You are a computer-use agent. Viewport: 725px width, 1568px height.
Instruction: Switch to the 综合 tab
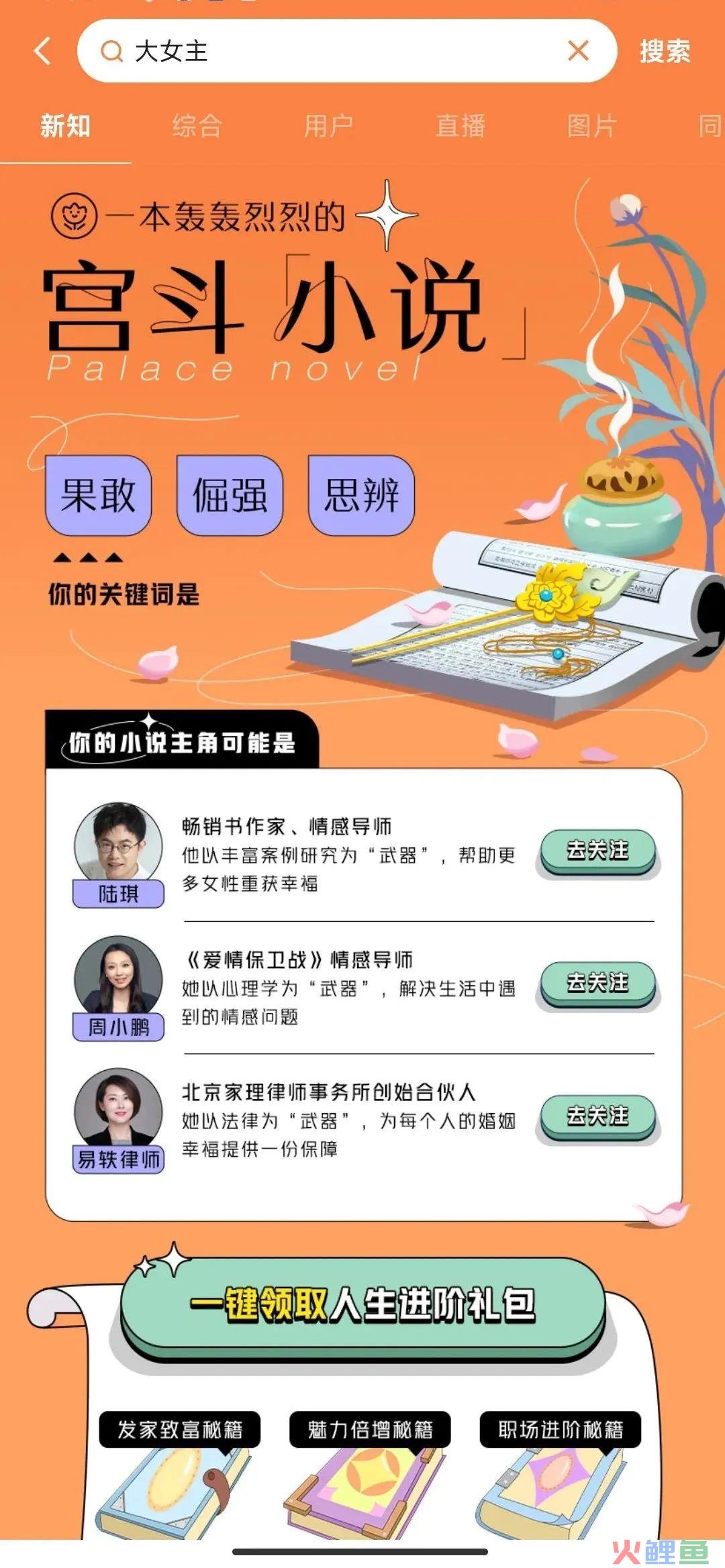(197, 125)
